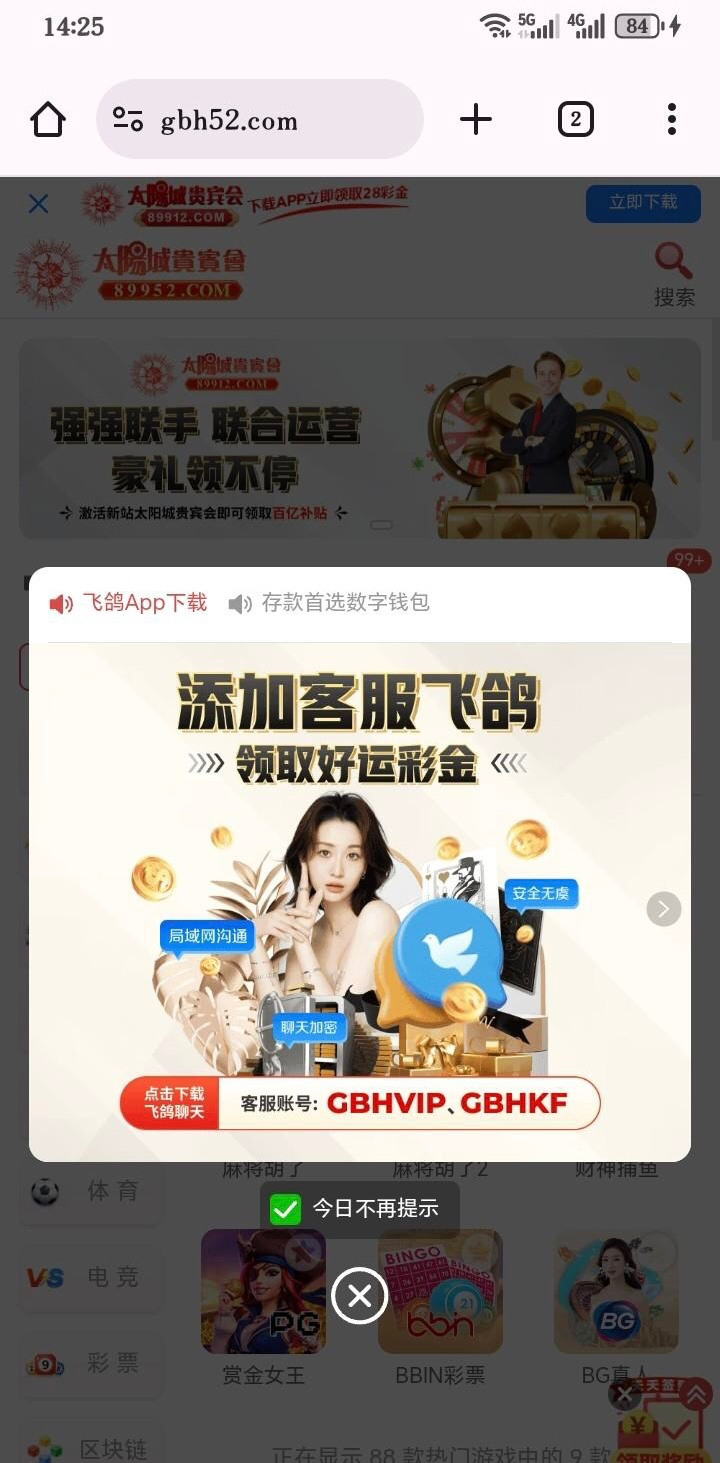Dismiss the app download banner
720x1463 pixels.
(38, 204)
